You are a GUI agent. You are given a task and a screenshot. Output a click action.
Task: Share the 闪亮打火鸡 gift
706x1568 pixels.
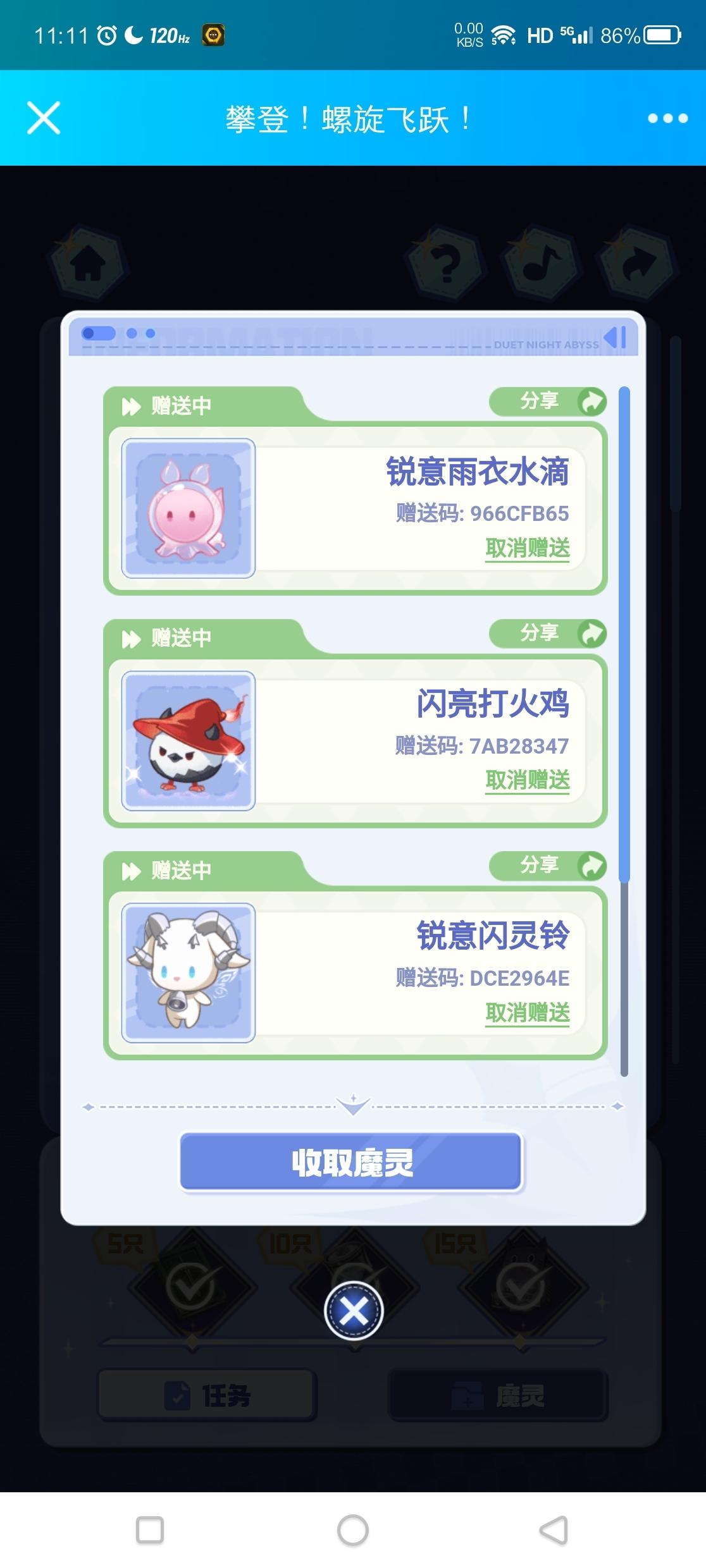(548, 634)
